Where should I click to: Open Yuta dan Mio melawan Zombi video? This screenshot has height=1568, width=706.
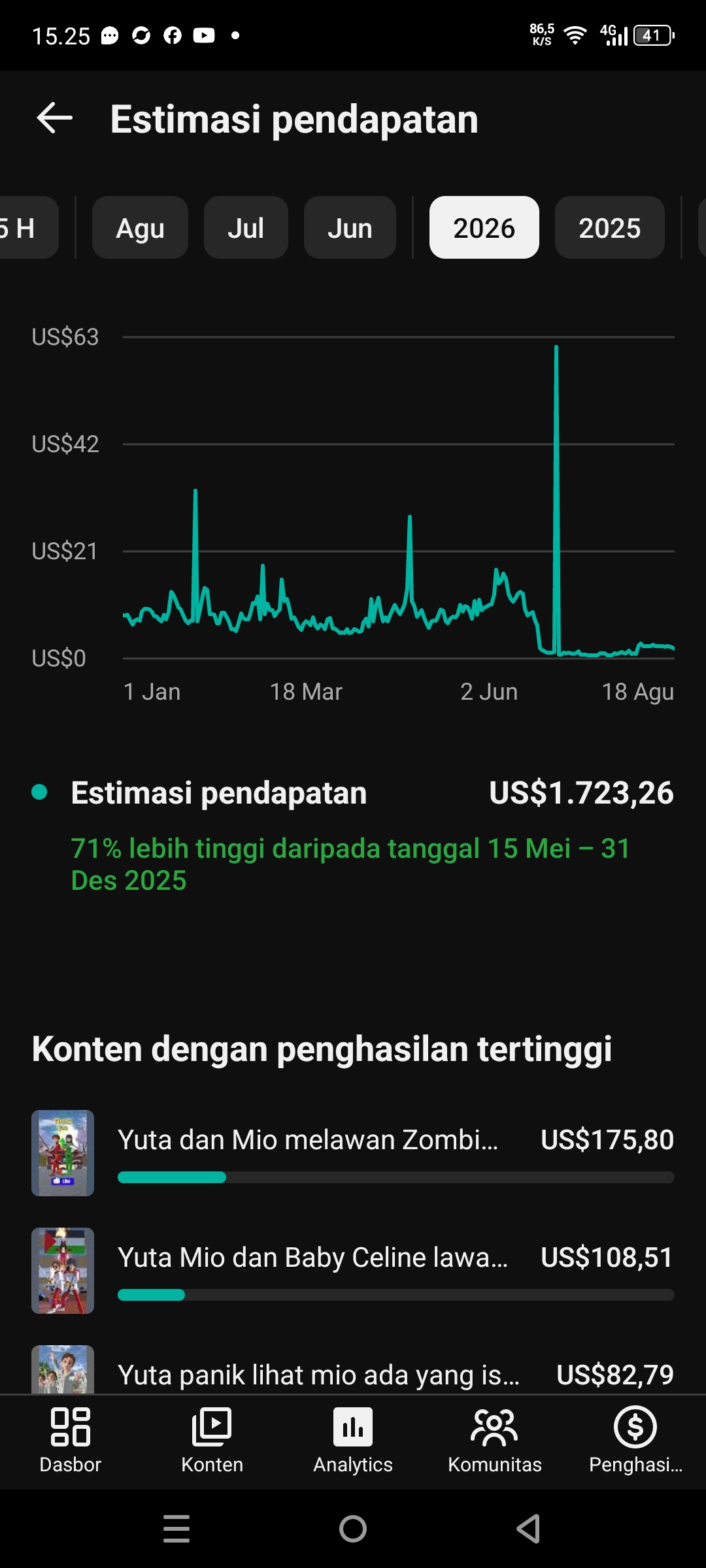[353, 1153]
